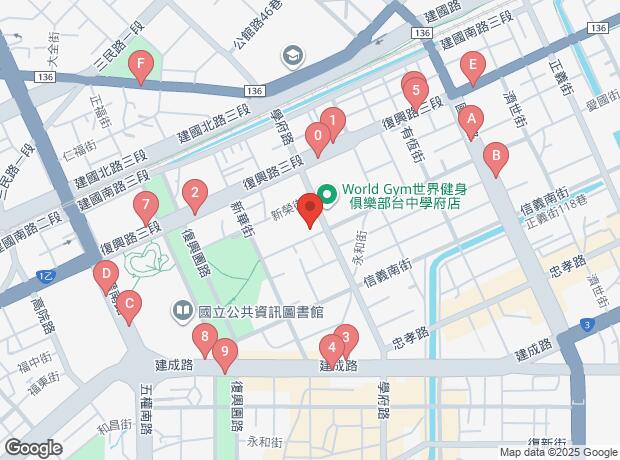Open the 國立公共資訊圖書館 library pin
The width and height of the screenshot is (620, 460).
(183, 311)
